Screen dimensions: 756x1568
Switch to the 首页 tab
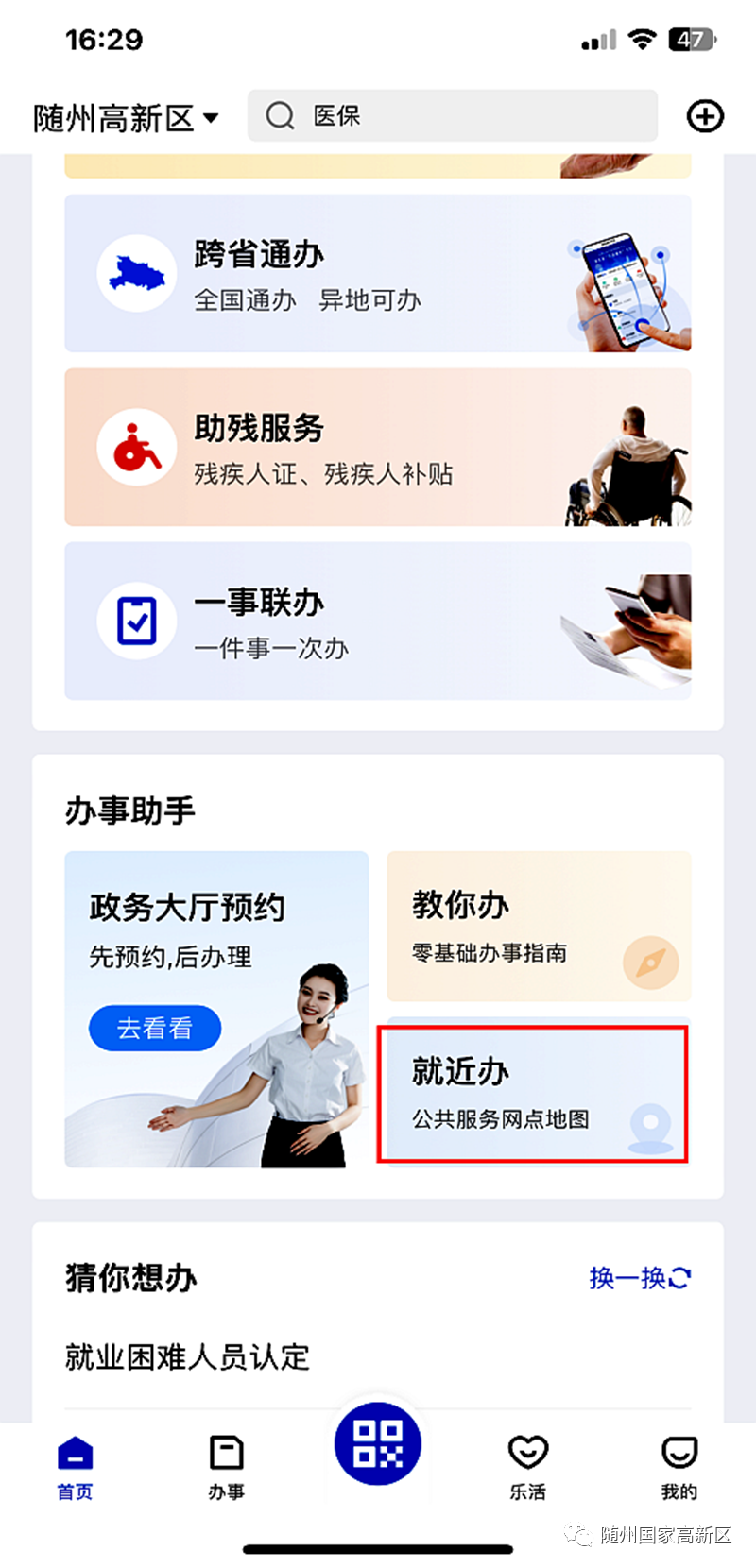[x=76, y=1467]
